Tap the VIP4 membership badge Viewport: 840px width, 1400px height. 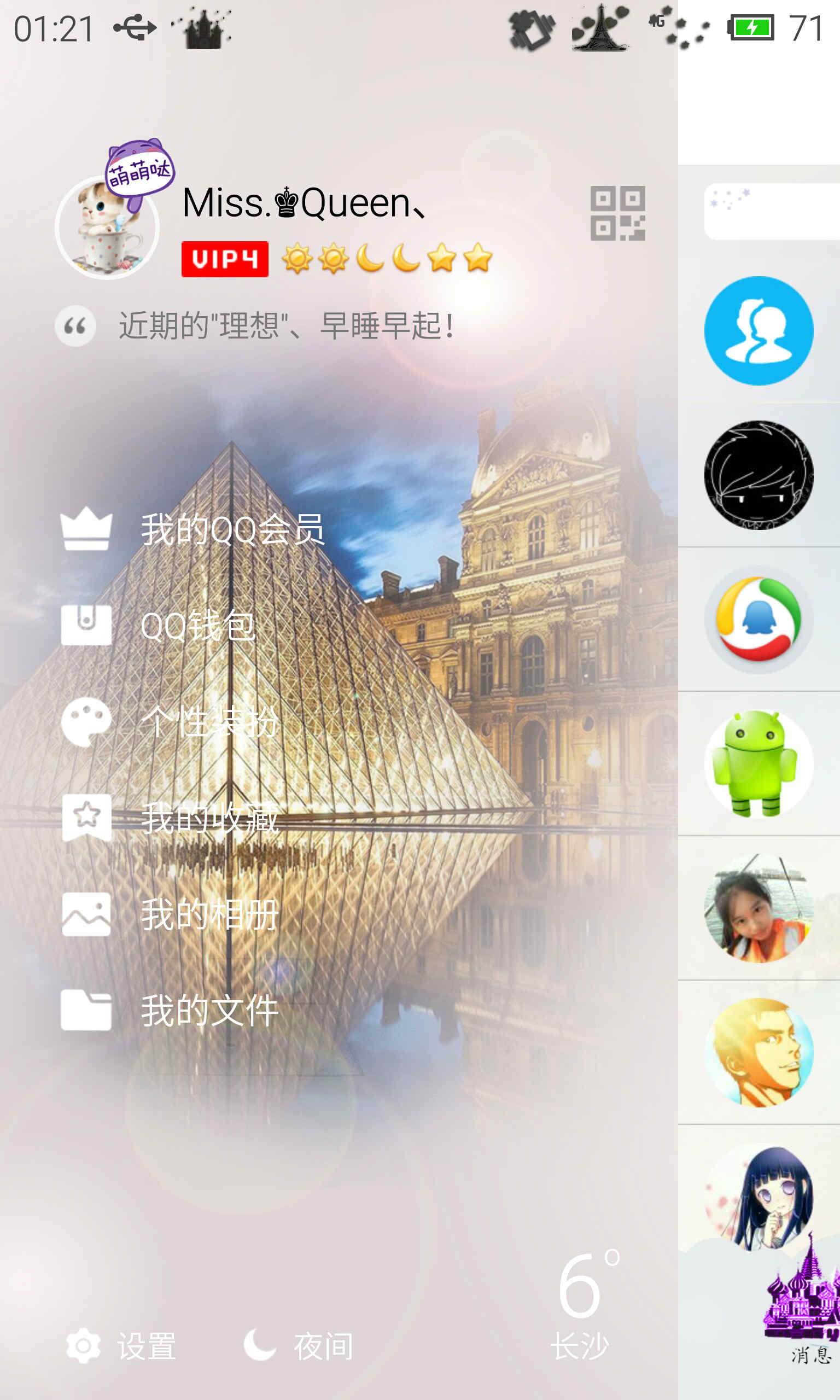(225, 259)
